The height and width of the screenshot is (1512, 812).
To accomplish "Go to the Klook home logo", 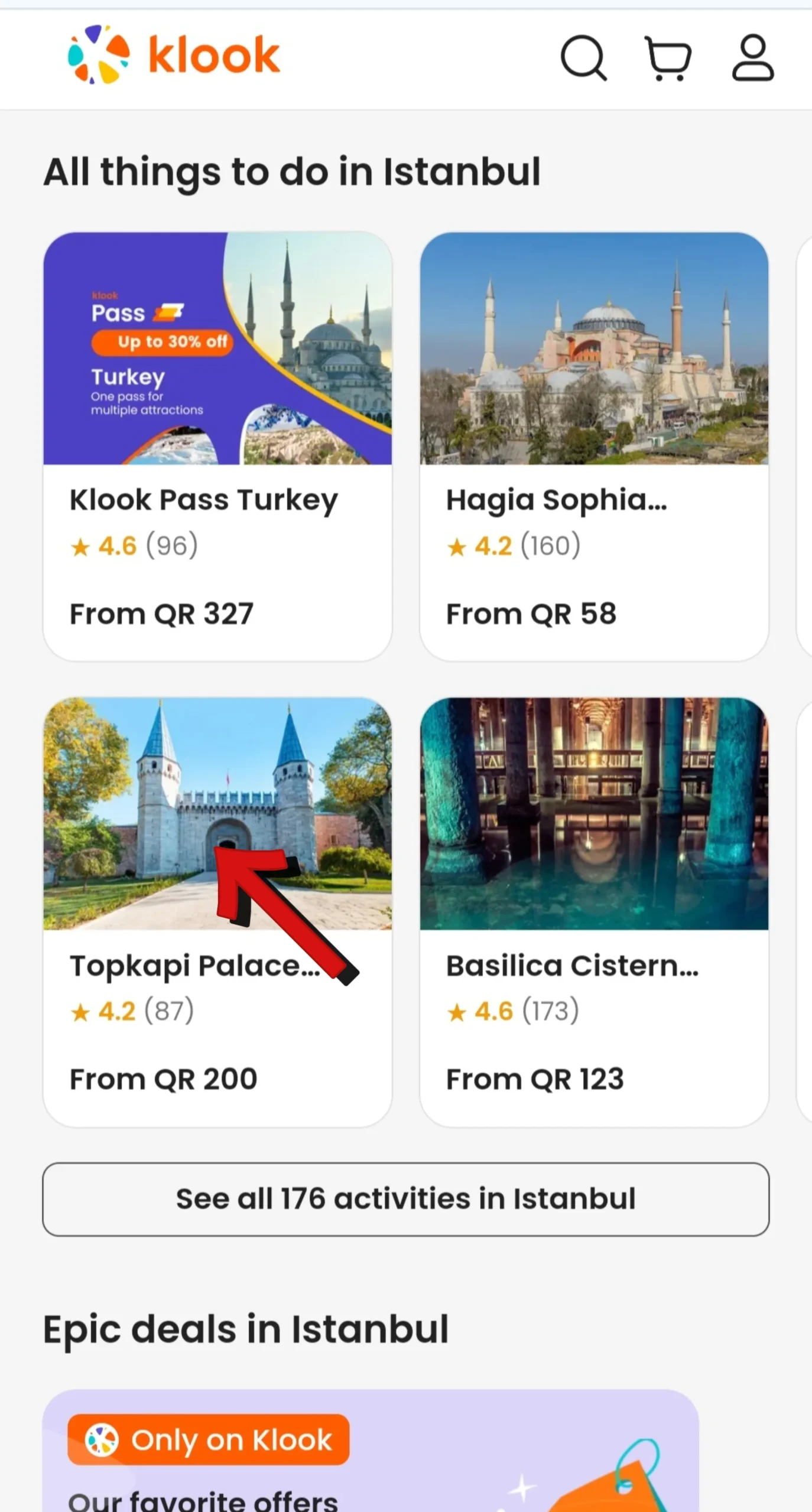I will 174,55.
